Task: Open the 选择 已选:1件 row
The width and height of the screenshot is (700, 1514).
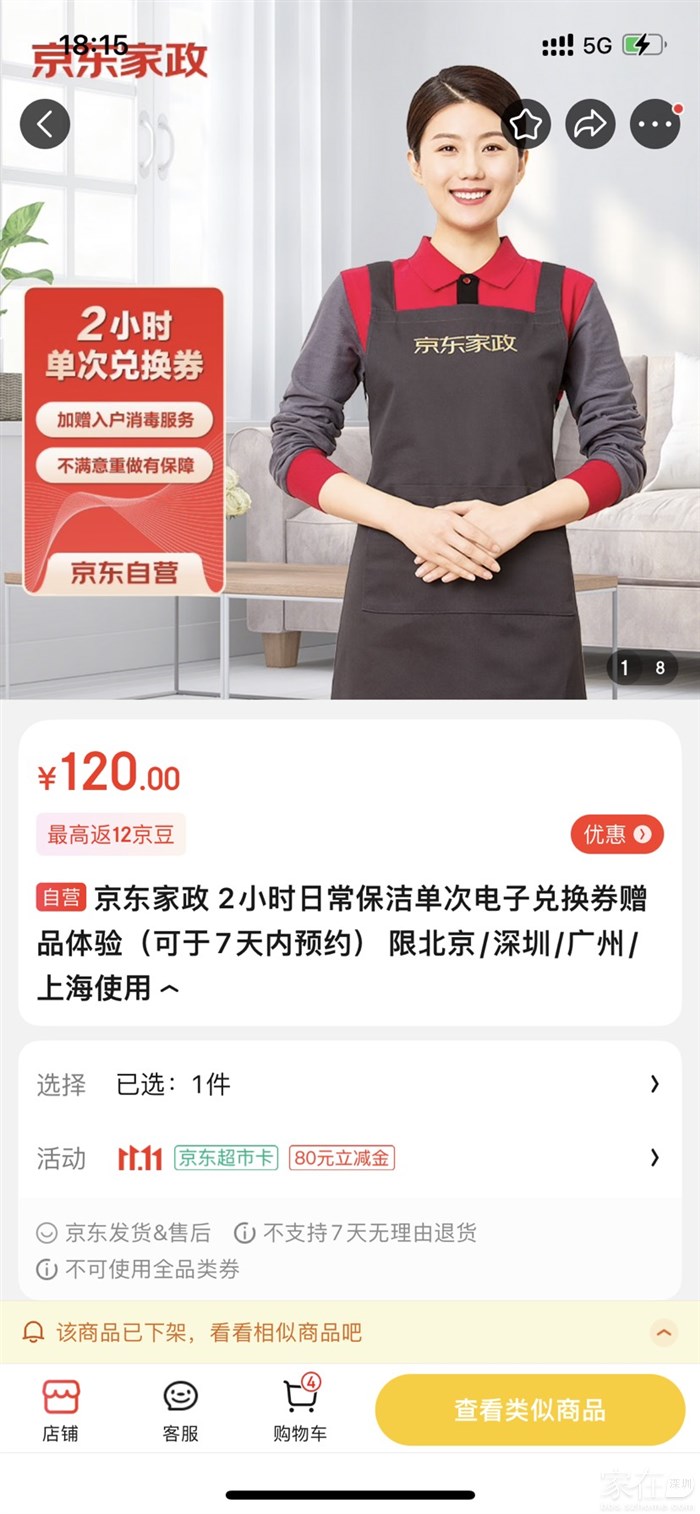Action: (350, 1084)
